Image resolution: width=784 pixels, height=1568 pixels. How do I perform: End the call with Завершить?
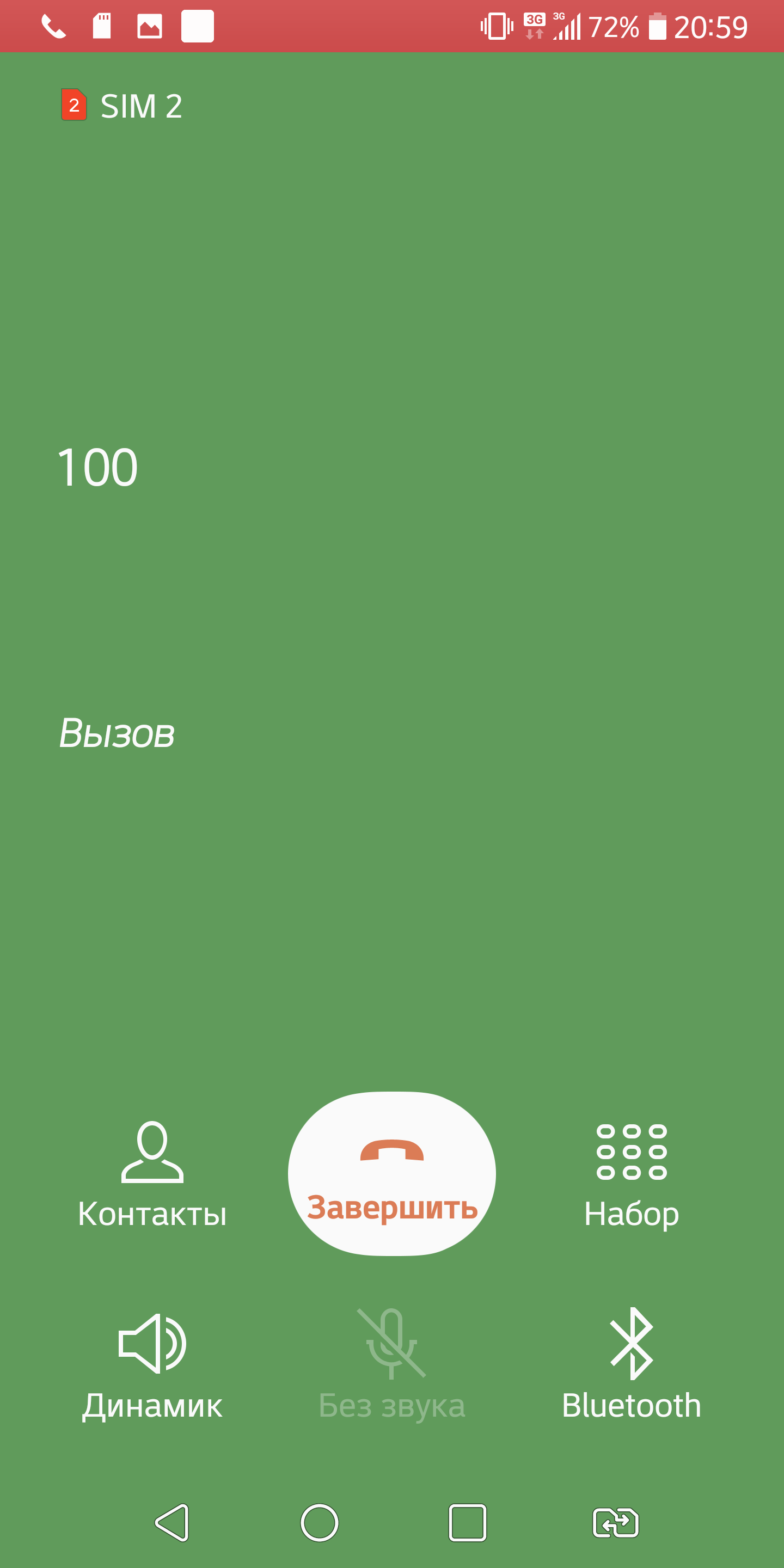pyautogui.click(x=392, y=1174)
